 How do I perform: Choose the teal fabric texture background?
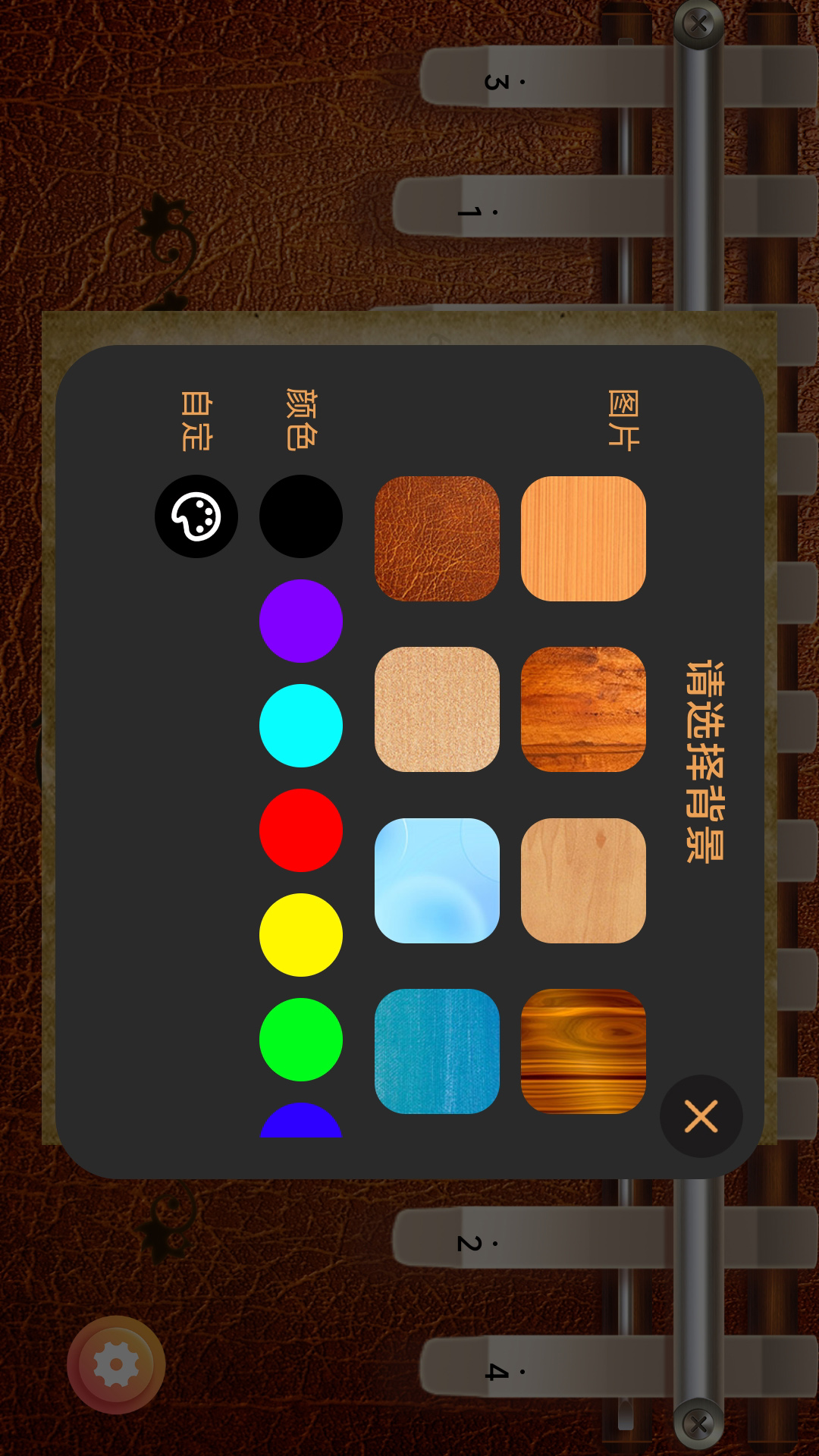coord(437,1051)
